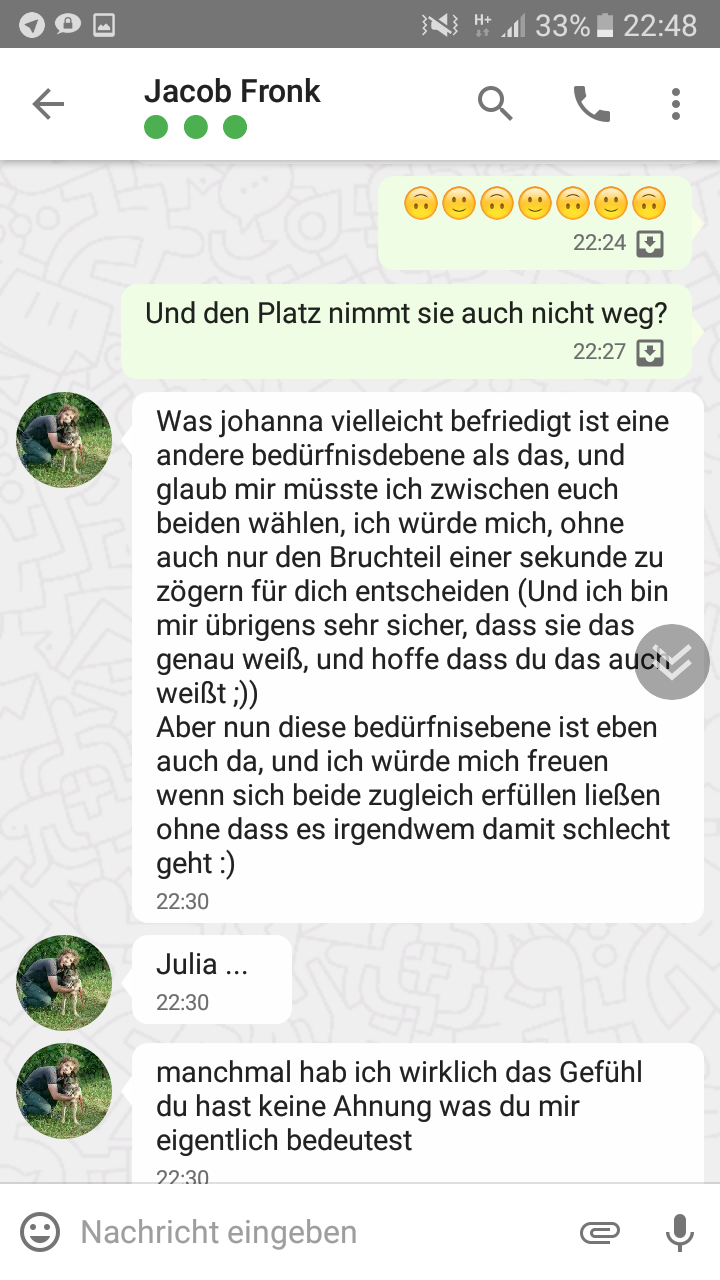720x1280 pixels.
Task: Open the emoji picker
Action: tap(40, 1232)
